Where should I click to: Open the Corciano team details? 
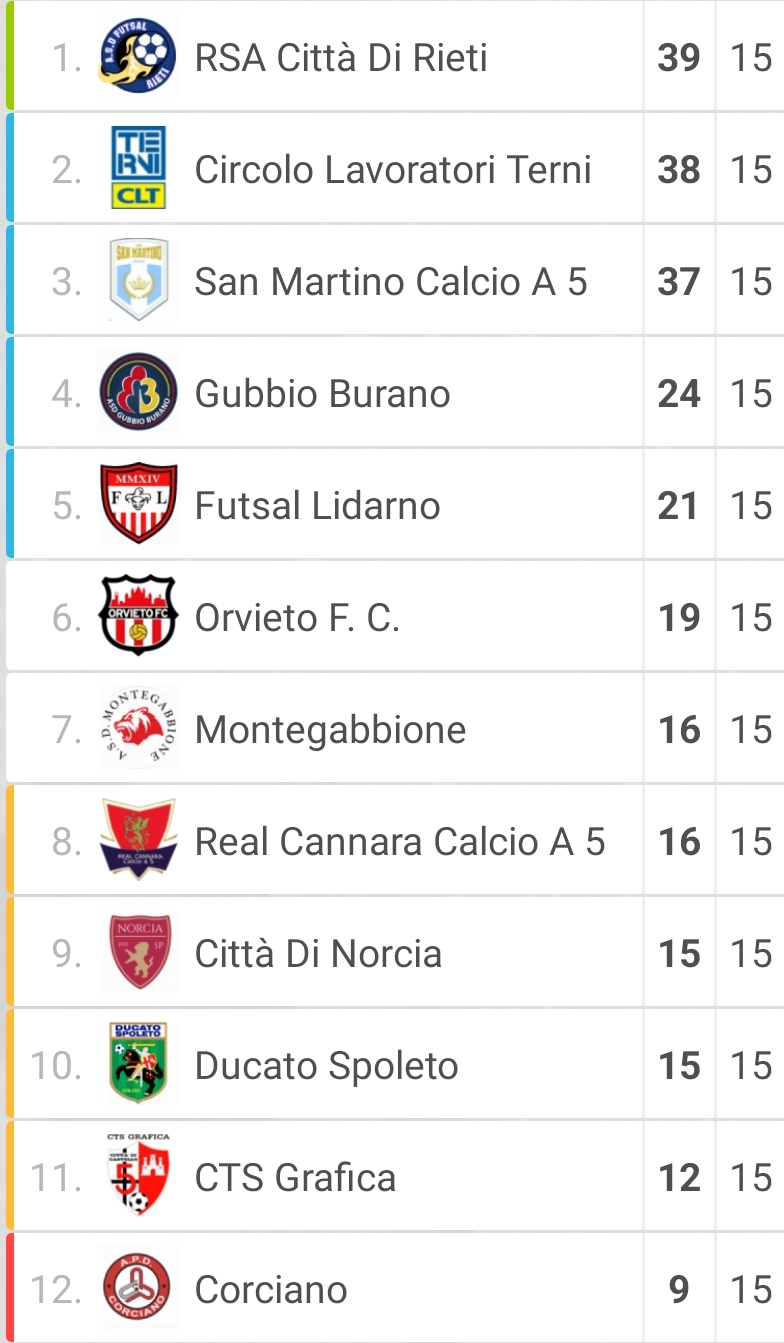pyautogui.click(x=394, y=1288)
